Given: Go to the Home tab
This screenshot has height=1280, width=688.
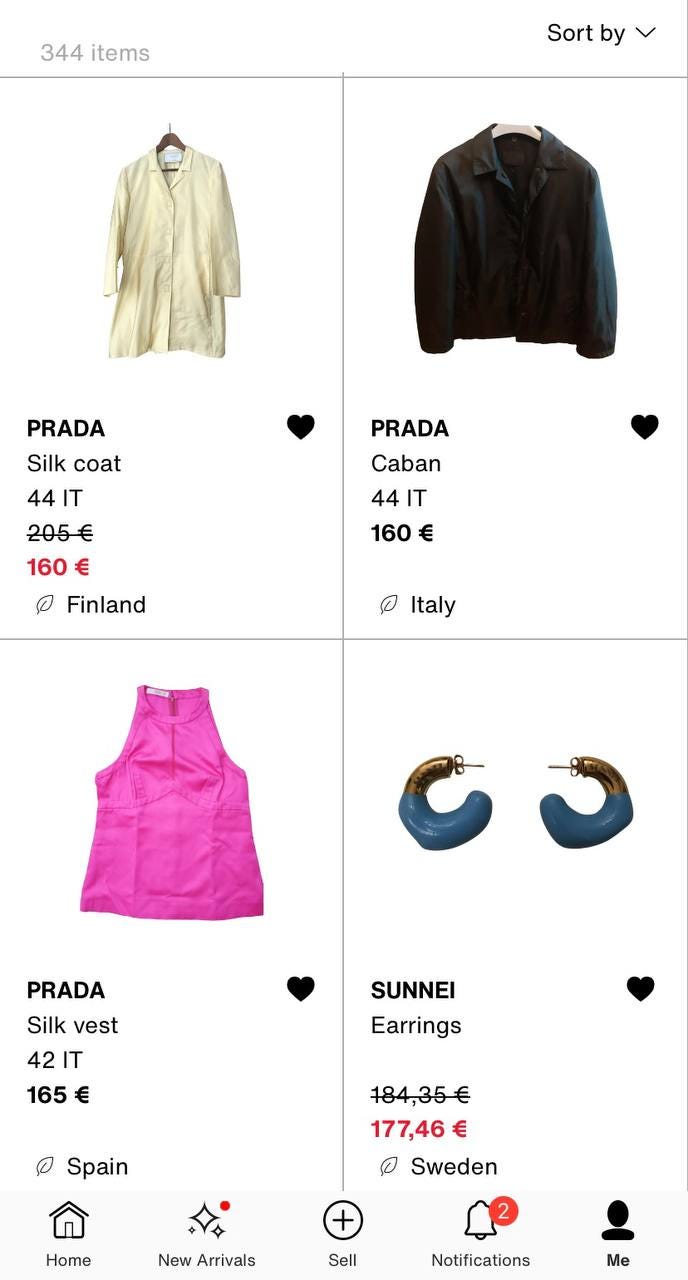Looking at the screenshot, I should point(68,1234).
